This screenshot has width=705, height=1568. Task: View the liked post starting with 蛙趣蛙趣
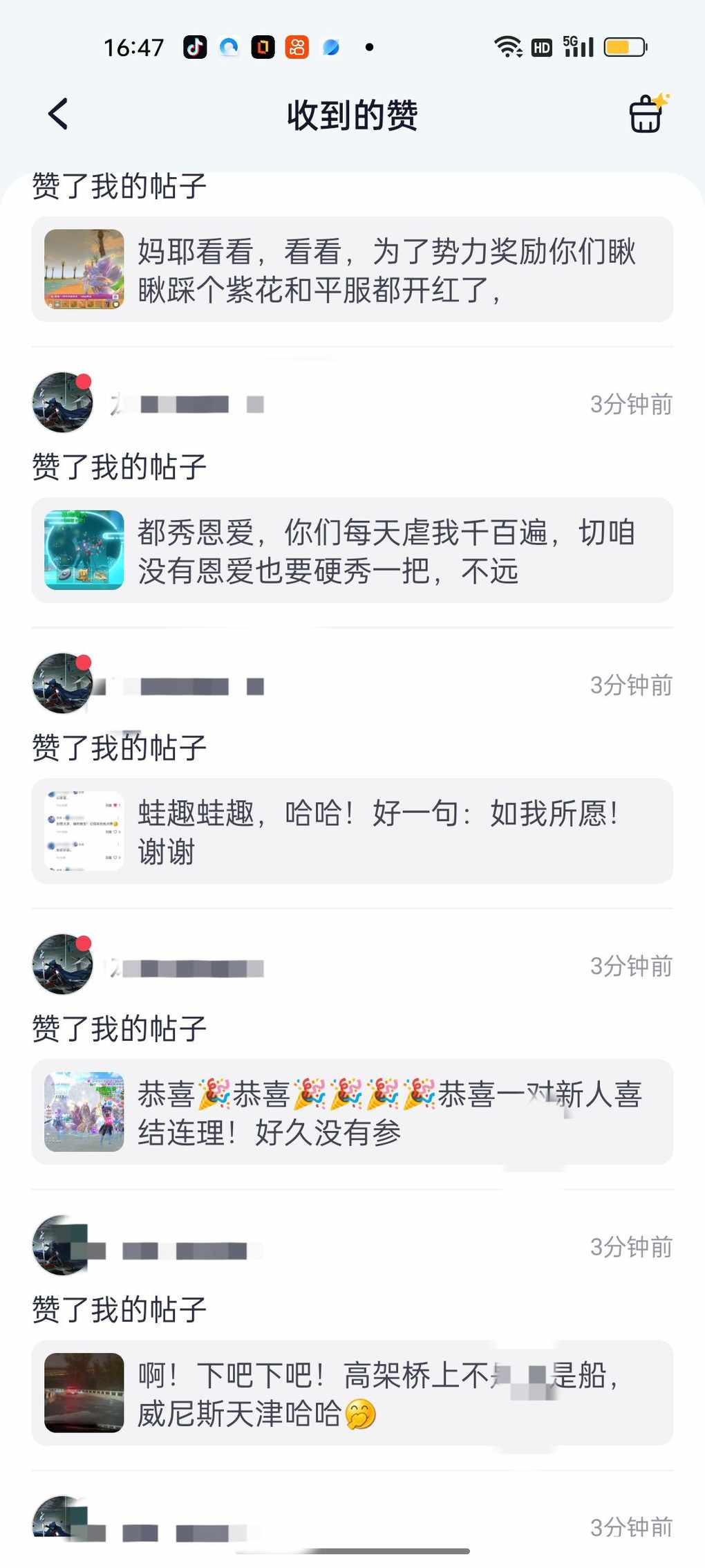352,831
